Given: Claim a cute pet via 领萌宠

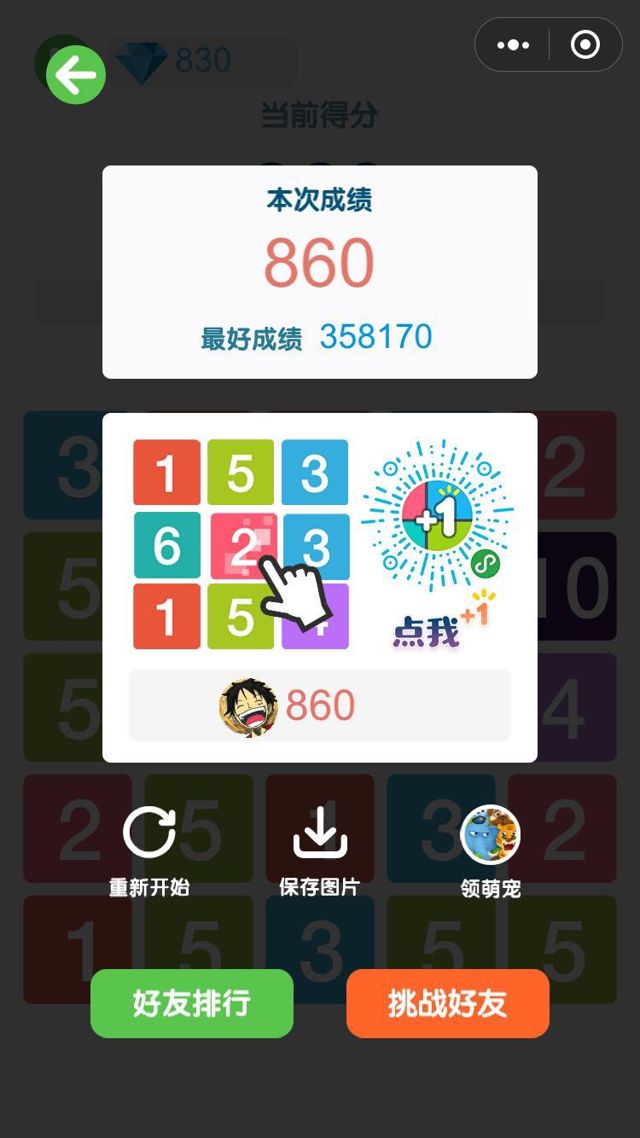Looking at the screenshot, I should click(490, 851).
